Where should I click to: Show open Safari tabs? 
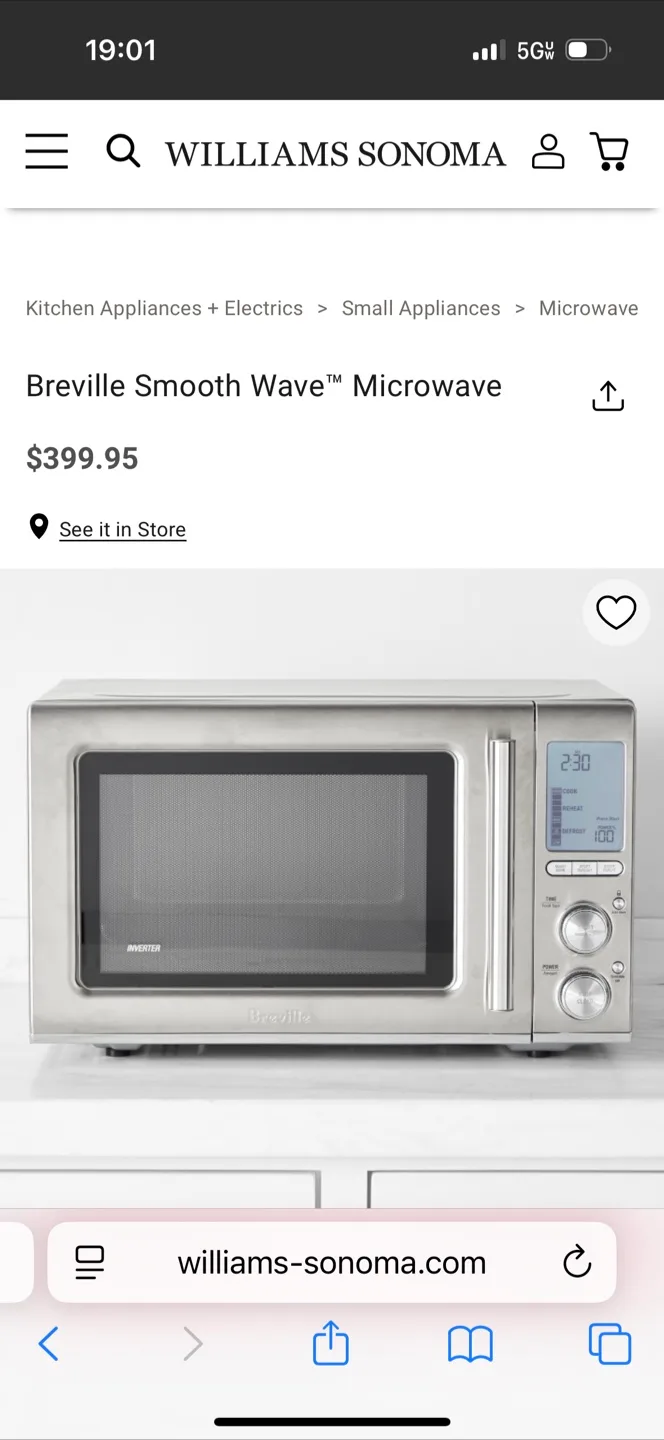coord(609,1344)
